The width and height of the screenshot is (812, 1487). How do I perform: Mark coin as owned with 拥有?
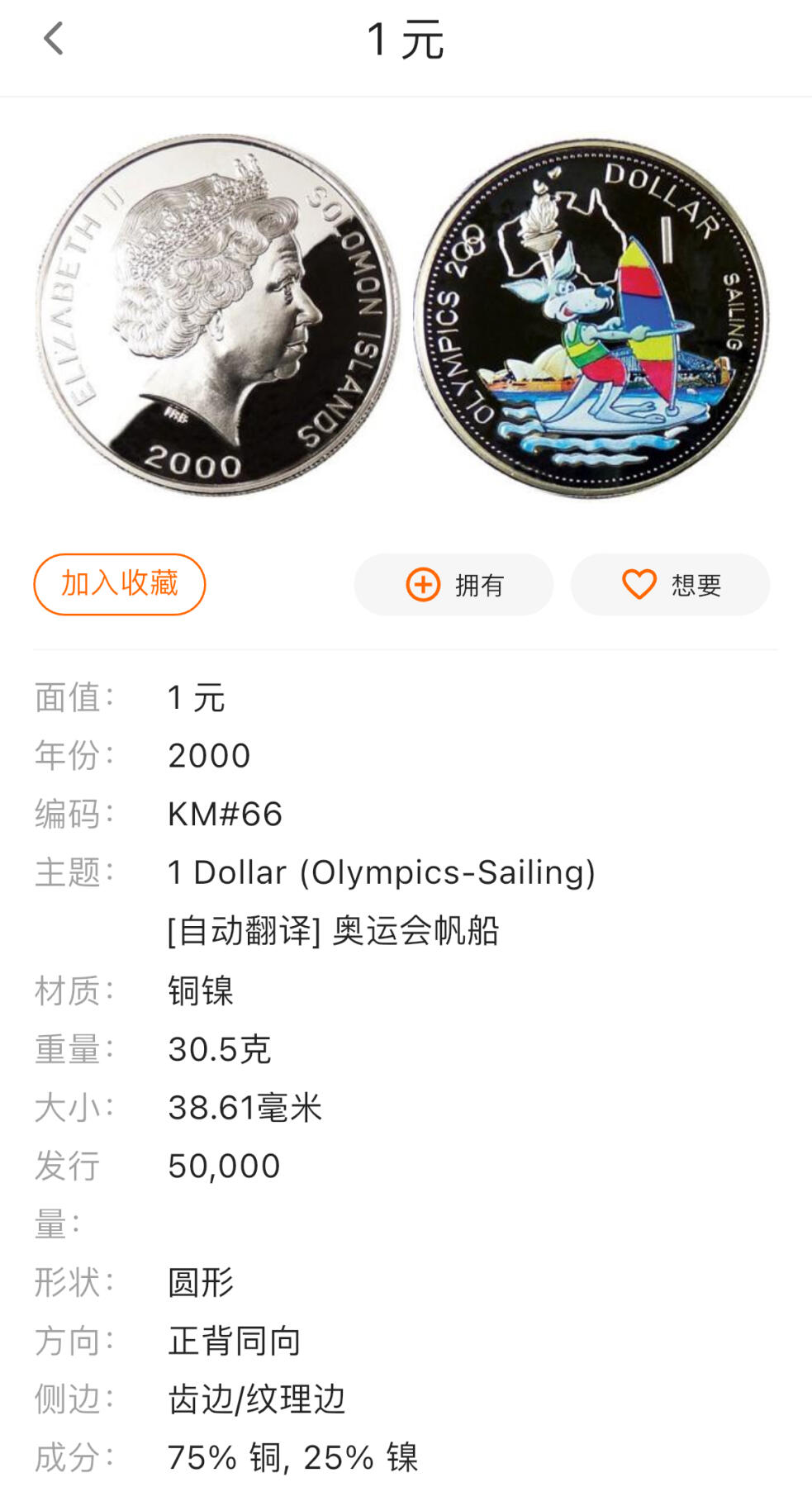[453, 585]
